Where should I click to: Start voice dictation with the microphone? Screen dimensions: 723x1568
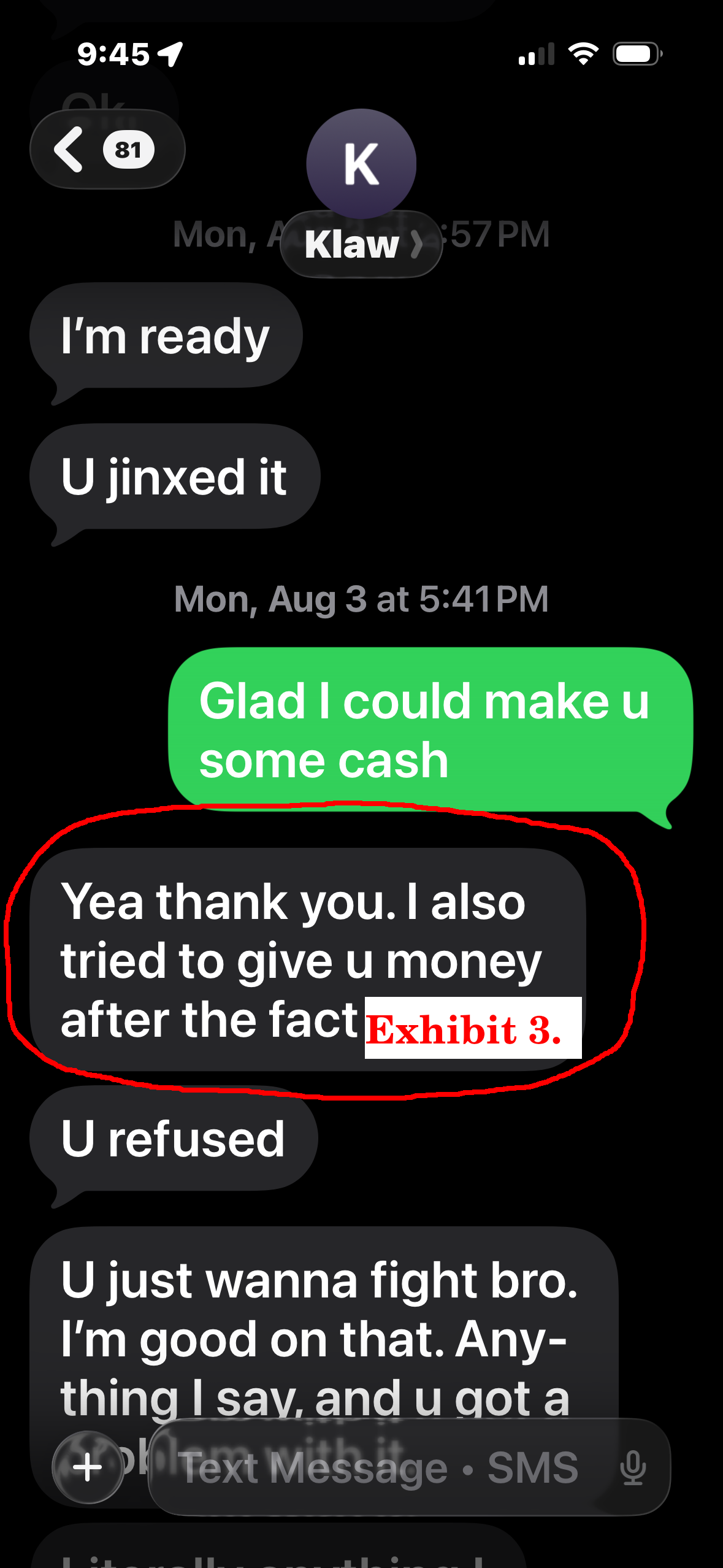[633, 1468]
